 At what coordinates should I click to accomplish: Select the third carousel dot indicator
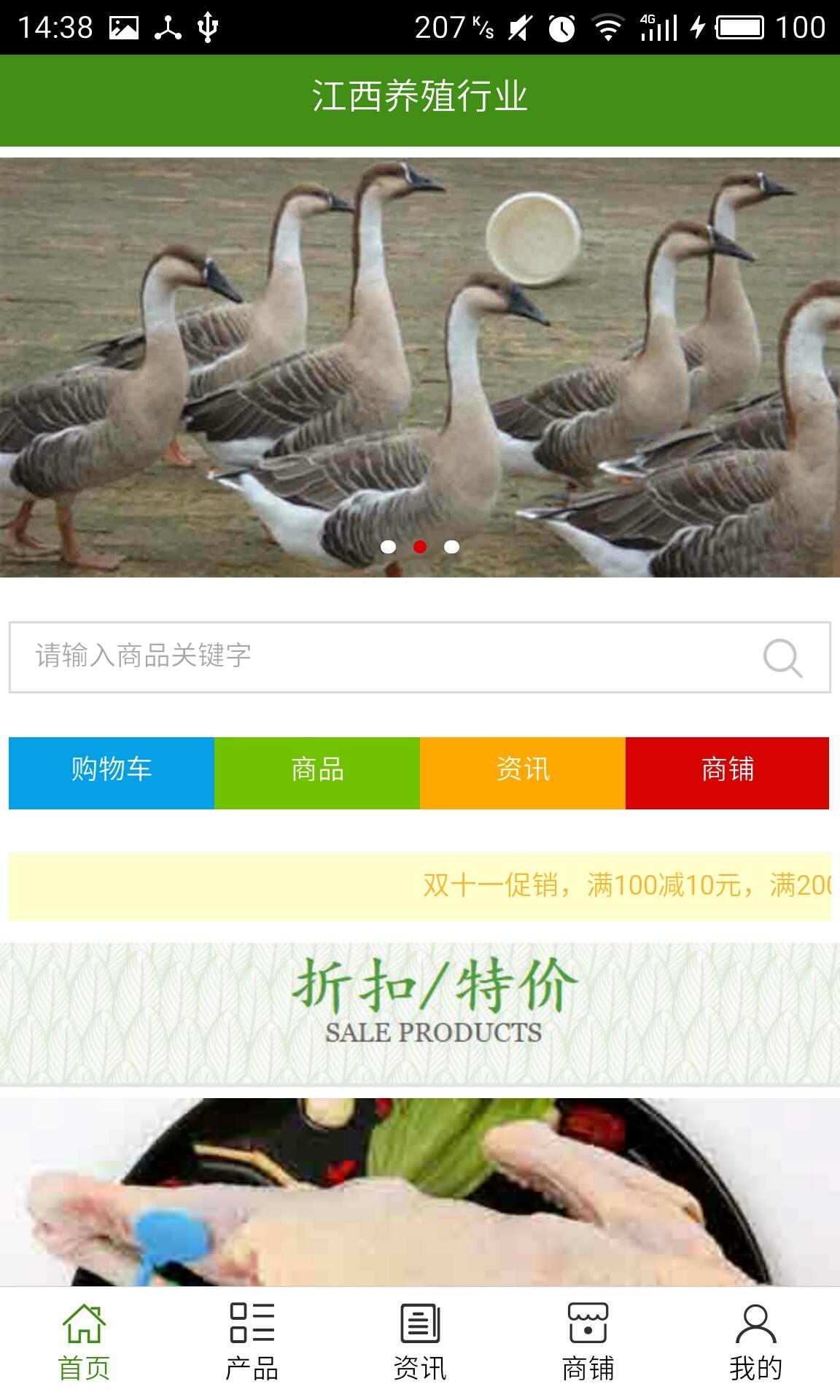[450, 545]
